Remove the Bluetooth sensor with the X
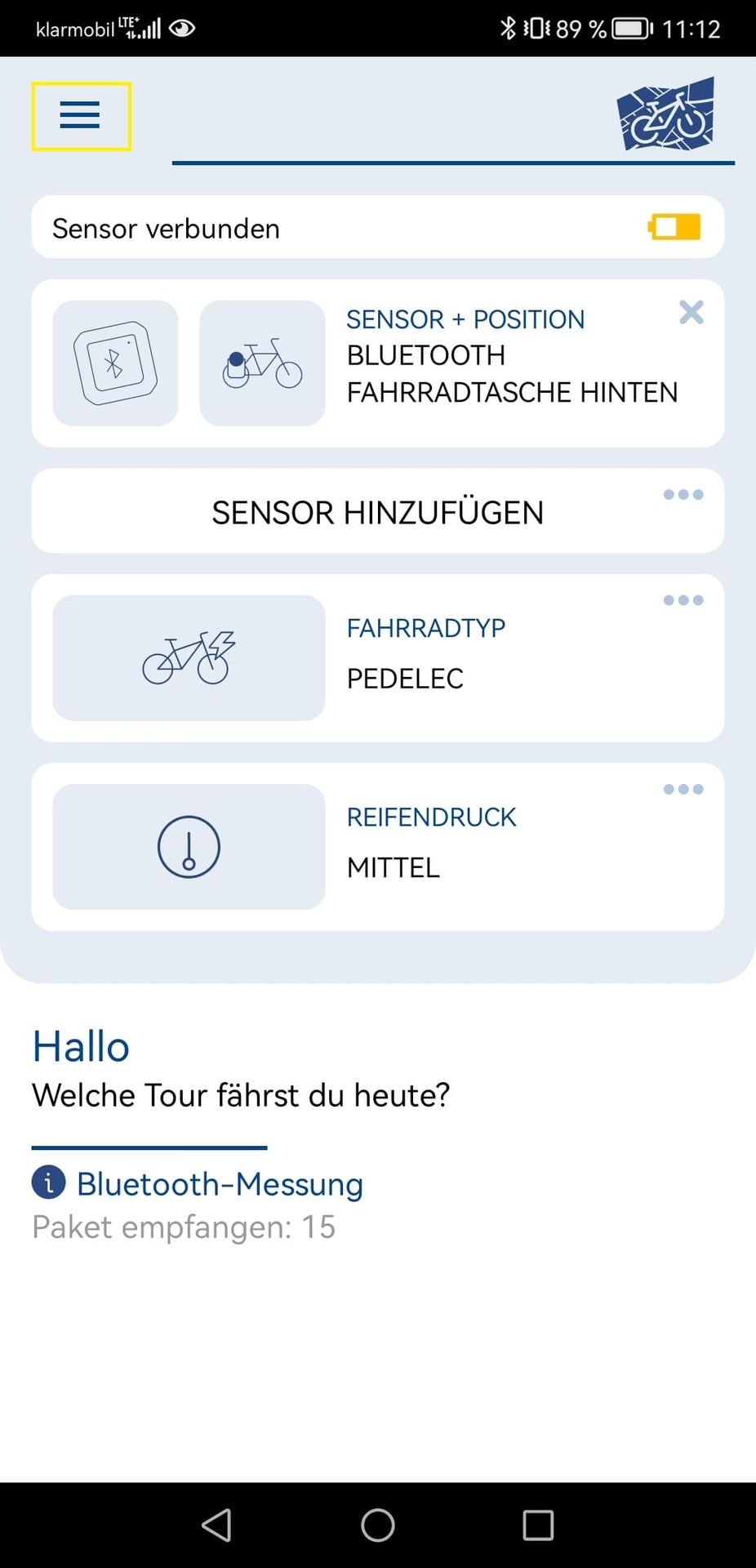 coord(691,312)
